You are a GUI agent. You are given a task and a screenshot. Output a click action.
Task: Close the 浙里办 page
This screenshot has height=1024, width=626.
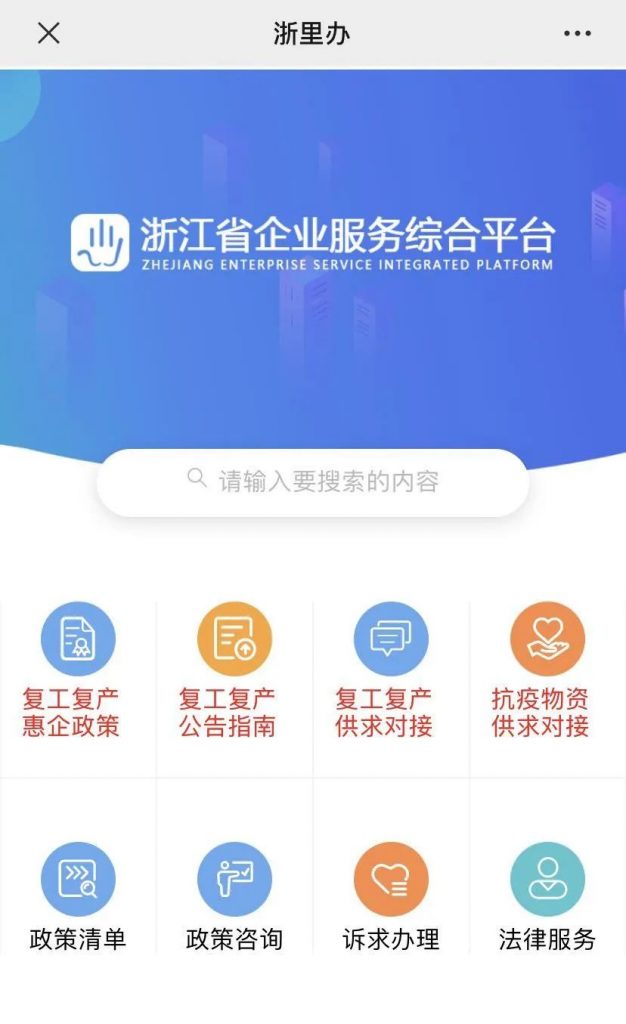coord(48,33)
